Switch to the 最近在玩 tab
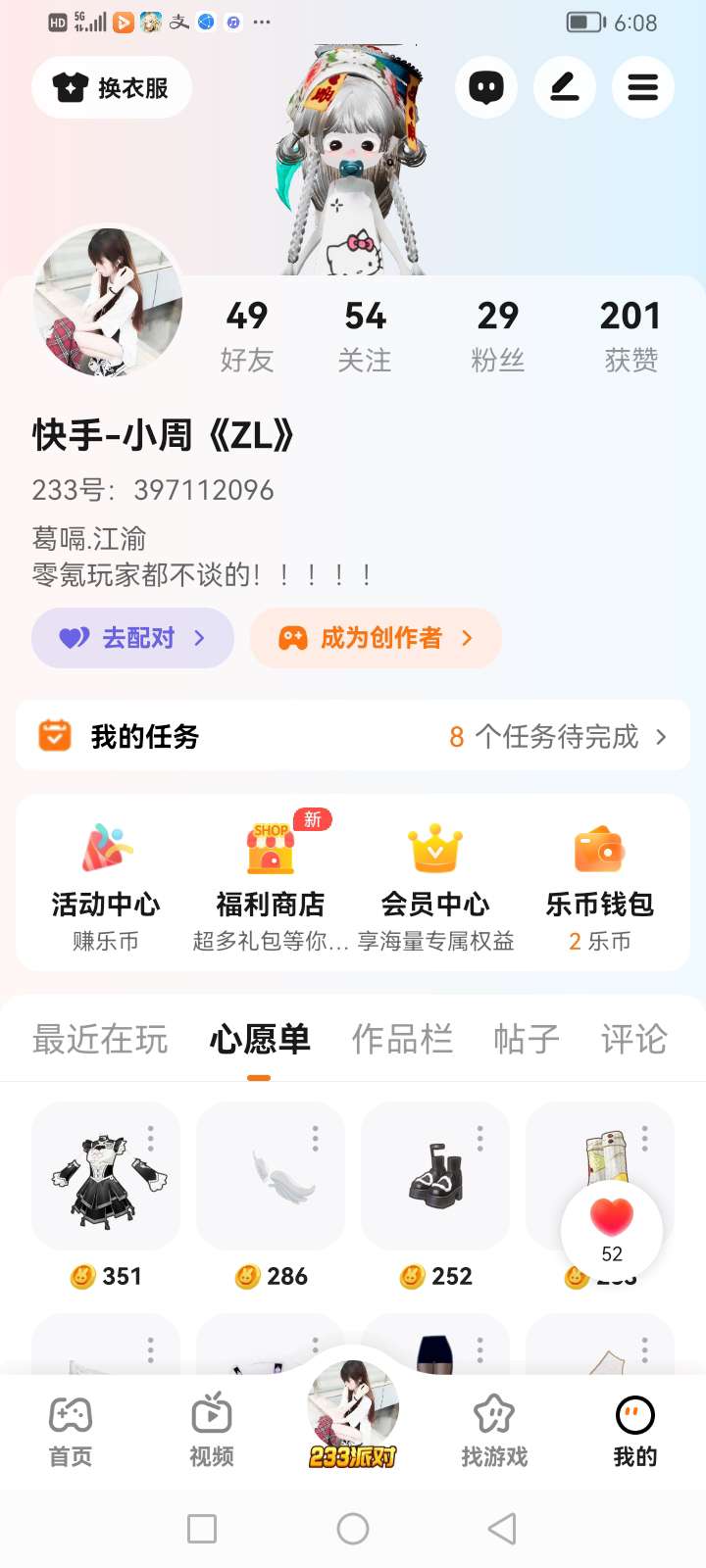Image resolution: width=706 pixels, height=1568 pixels. pyautogui.click(x=100, y=1039)
